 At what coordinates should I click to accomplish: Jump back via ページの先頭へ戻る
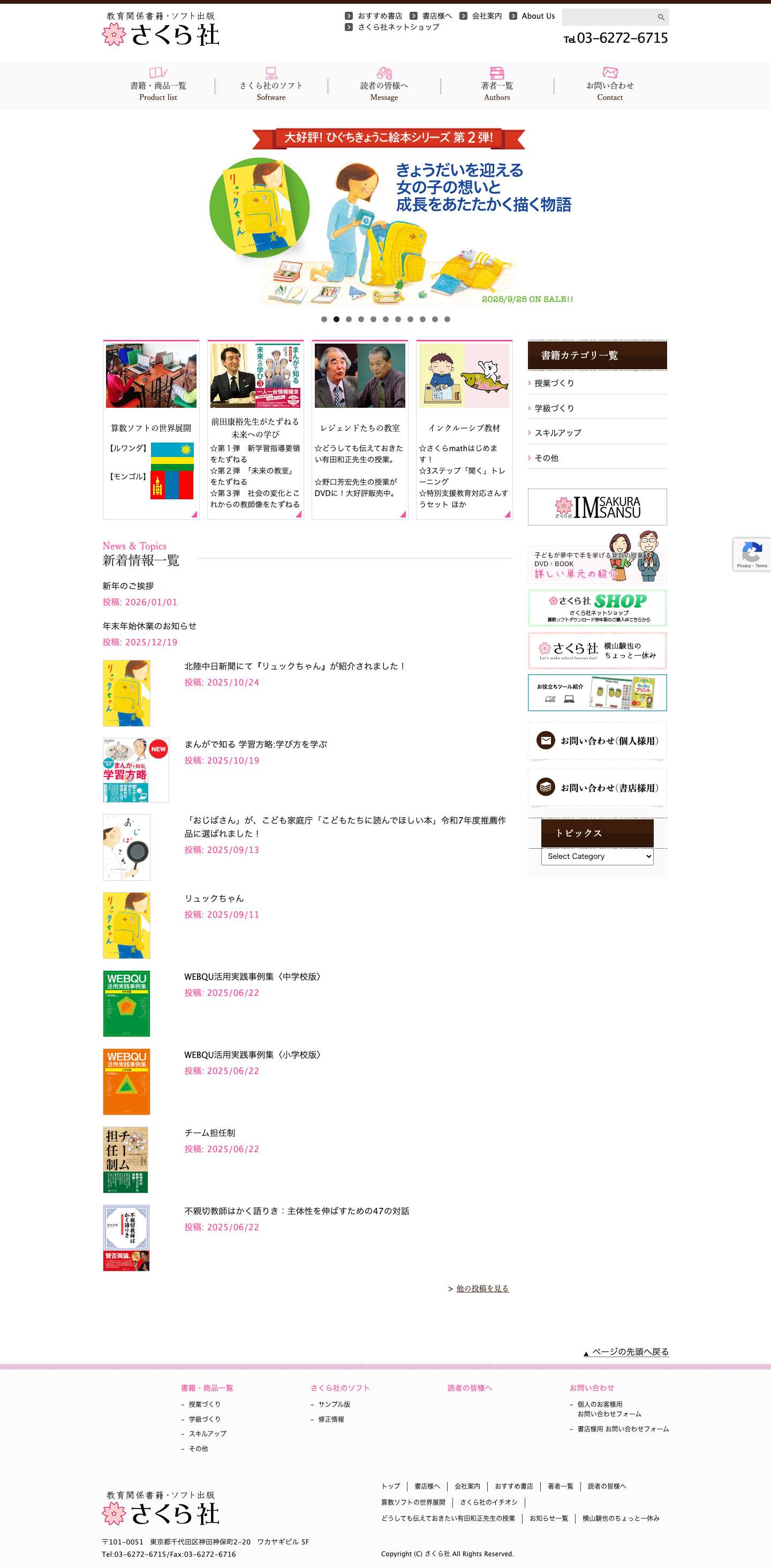630,1352
